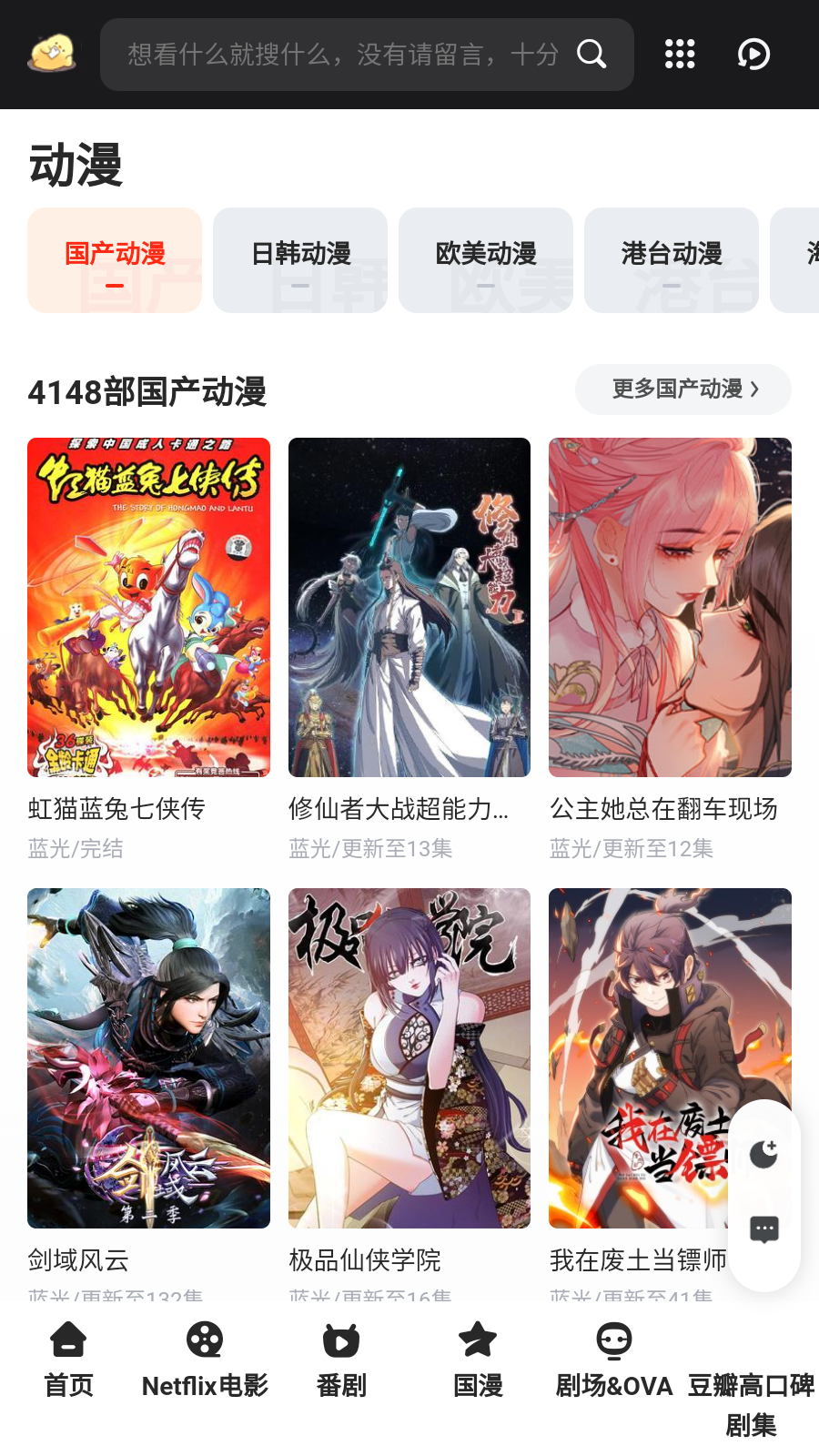Screen dimensions: 819x1456
Task: Open 剑域风云 anime card
Action: (x=148, y=1057)
